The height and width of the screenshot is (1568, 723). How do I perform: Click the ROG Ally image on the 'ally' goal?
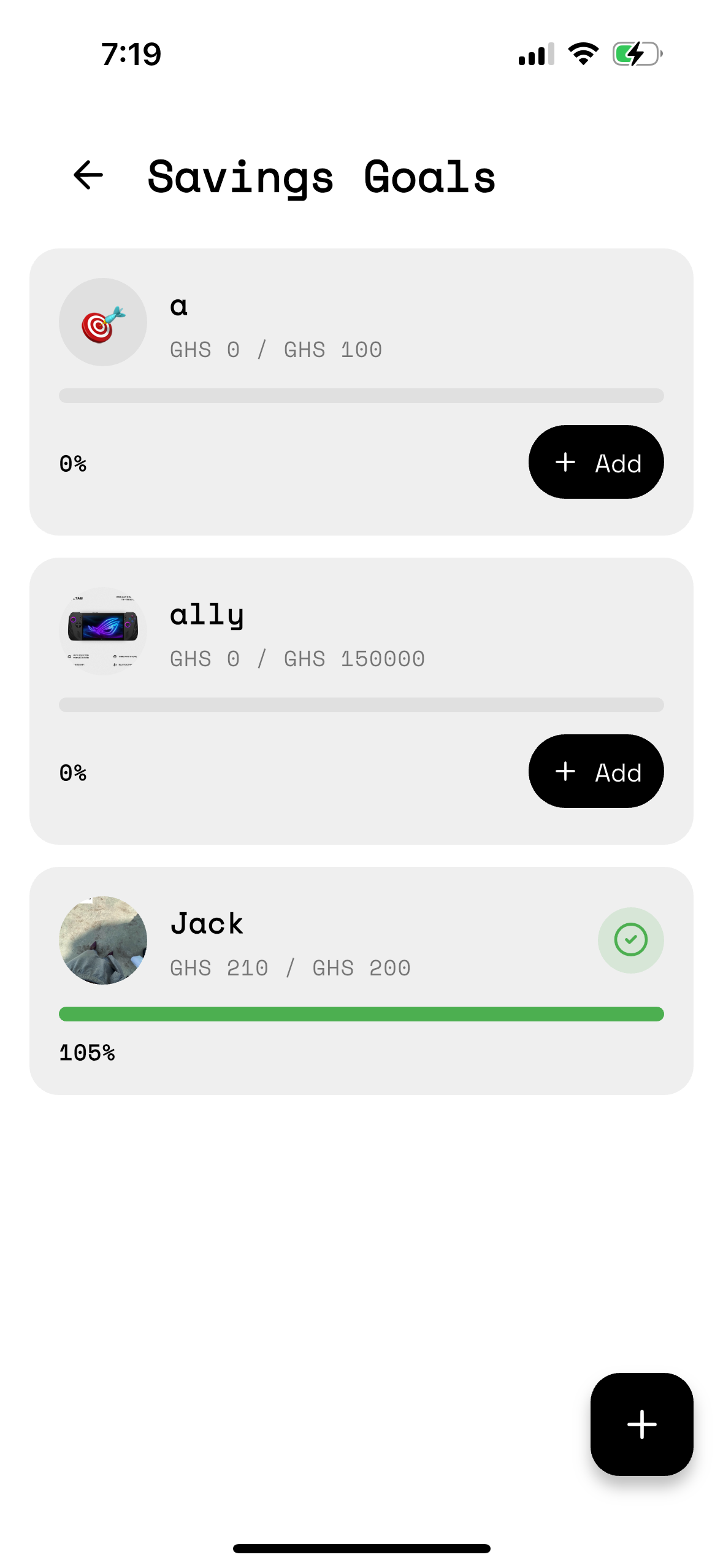(102, 631)
